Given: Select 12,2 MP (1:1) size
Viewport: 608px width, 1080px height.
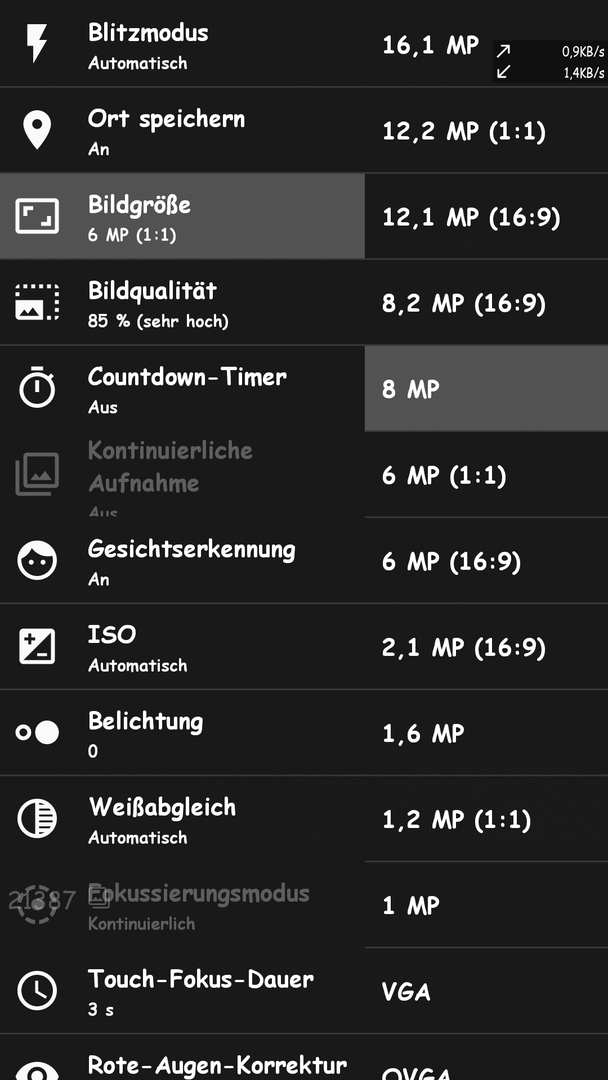Looking at the screenshot, I should coord(486,130).
